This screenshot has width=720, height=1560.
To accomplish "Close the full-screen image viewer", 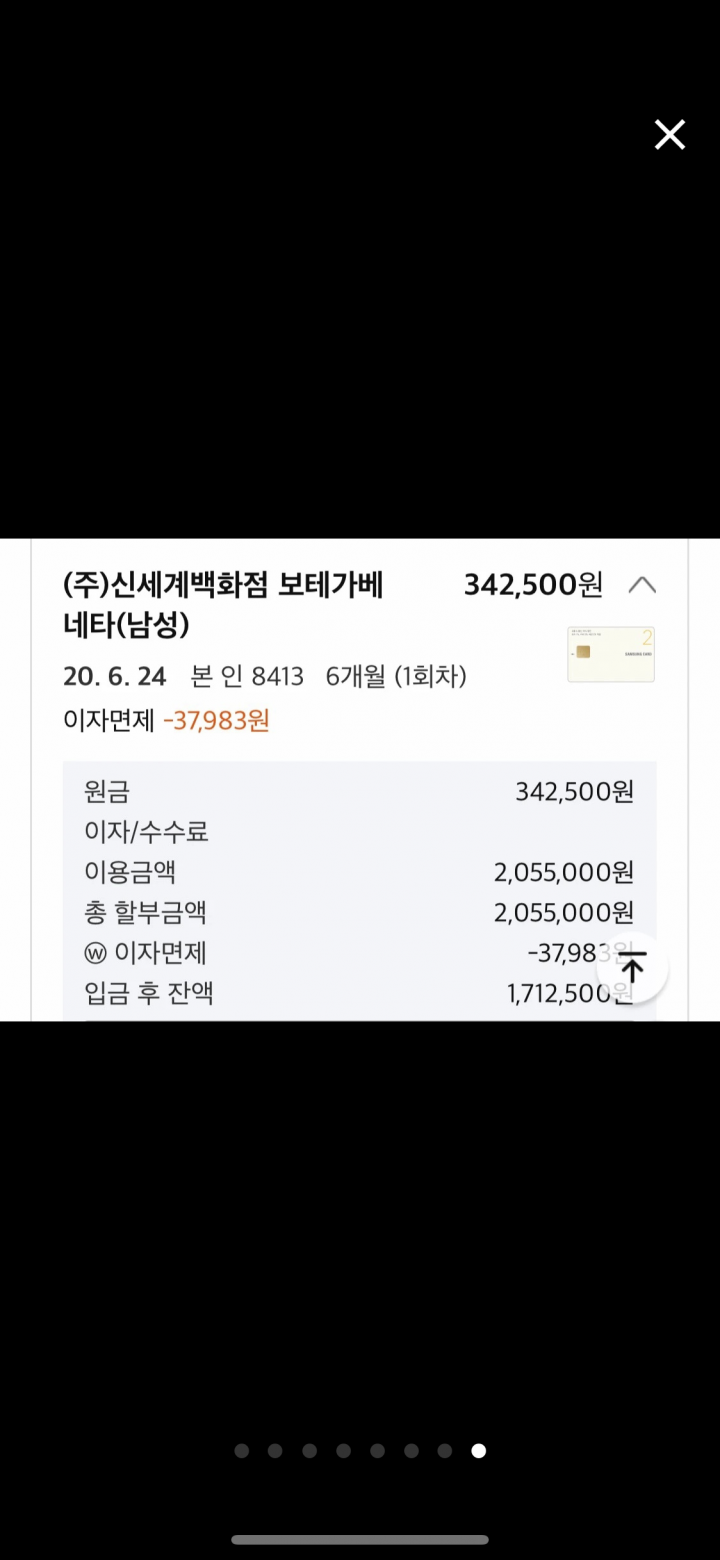I will point(669,134).
